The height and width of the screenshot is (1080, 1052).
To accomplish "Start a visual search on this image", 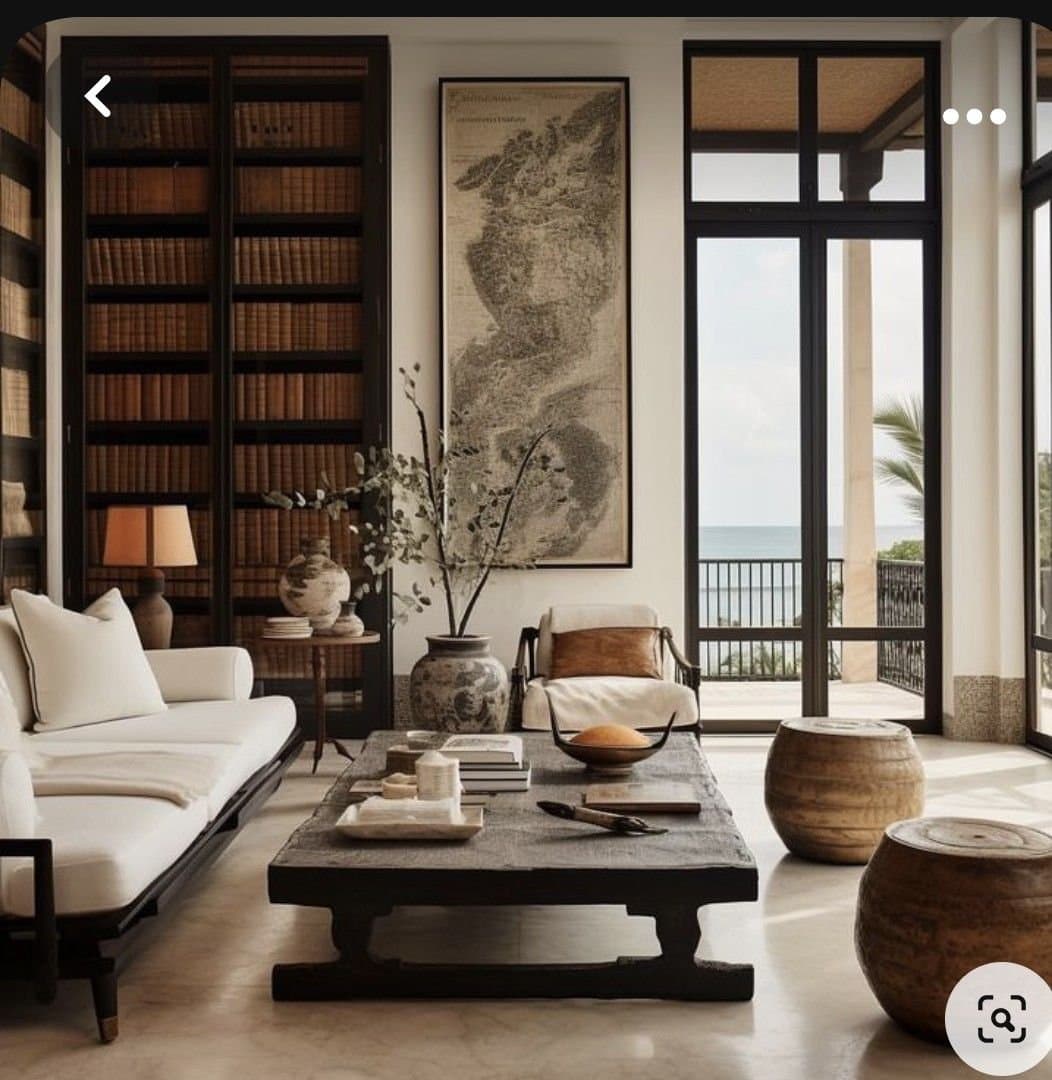I will (1001, 1018).
